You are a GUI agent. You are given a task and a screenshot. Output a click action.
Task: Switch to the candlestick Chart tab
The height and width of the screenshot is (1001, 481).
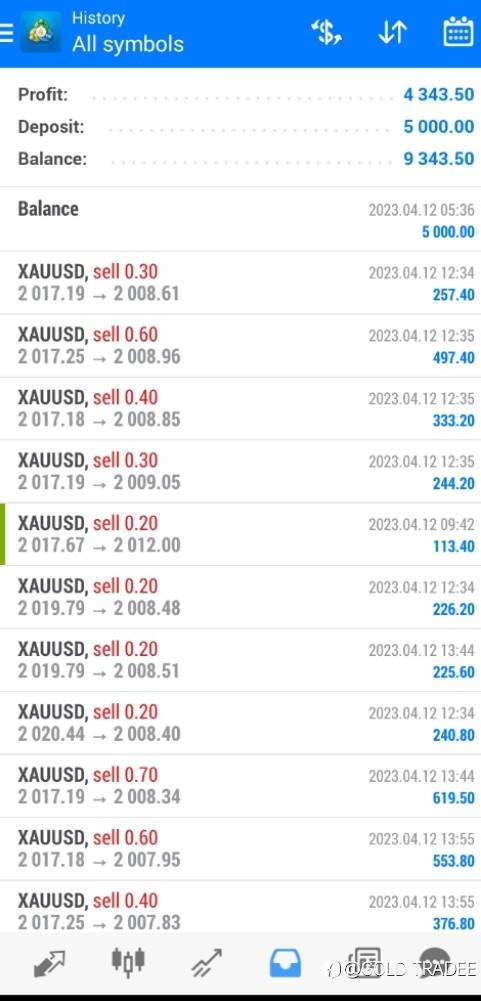[x=128, y=963]
